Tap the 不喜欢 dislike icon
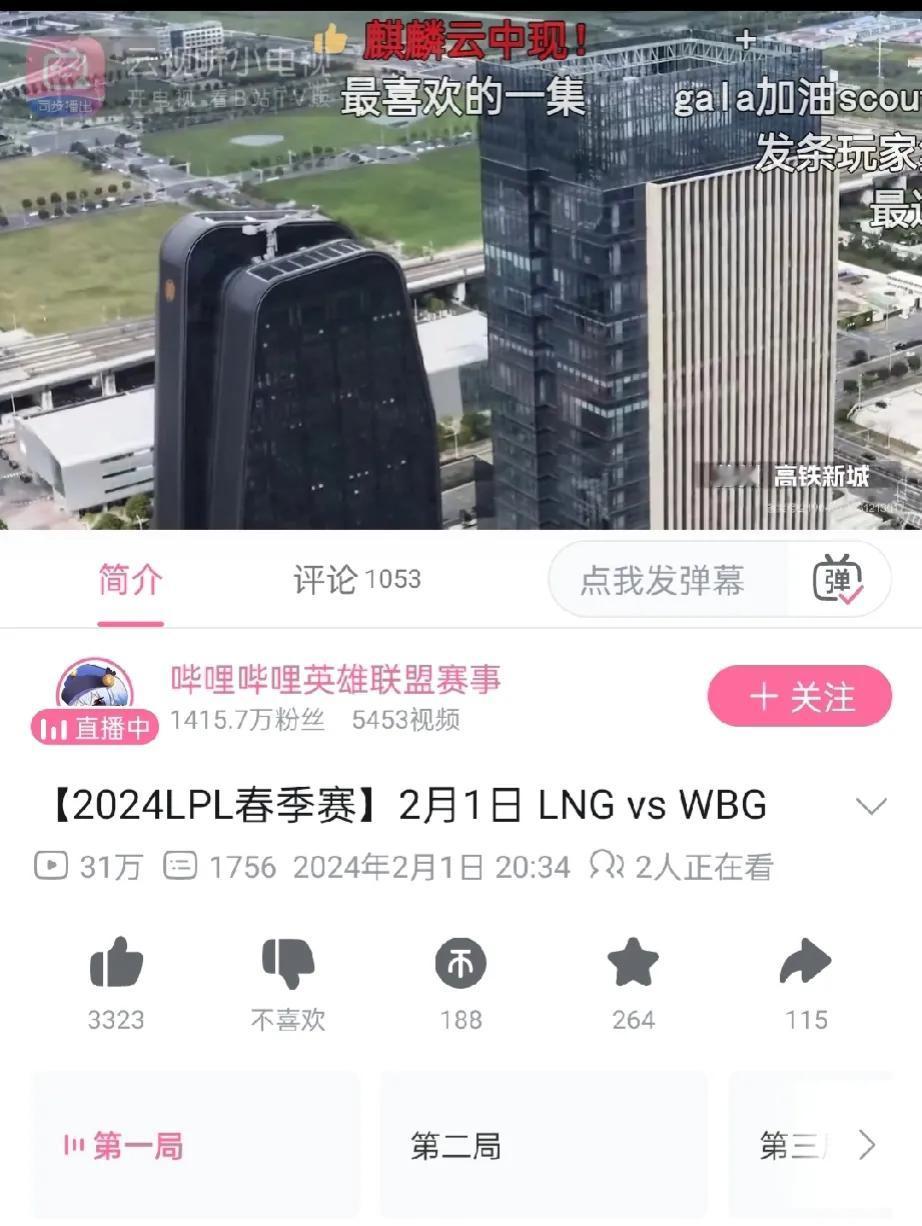This screenshot has height=1226, width=922. (288, 963)
